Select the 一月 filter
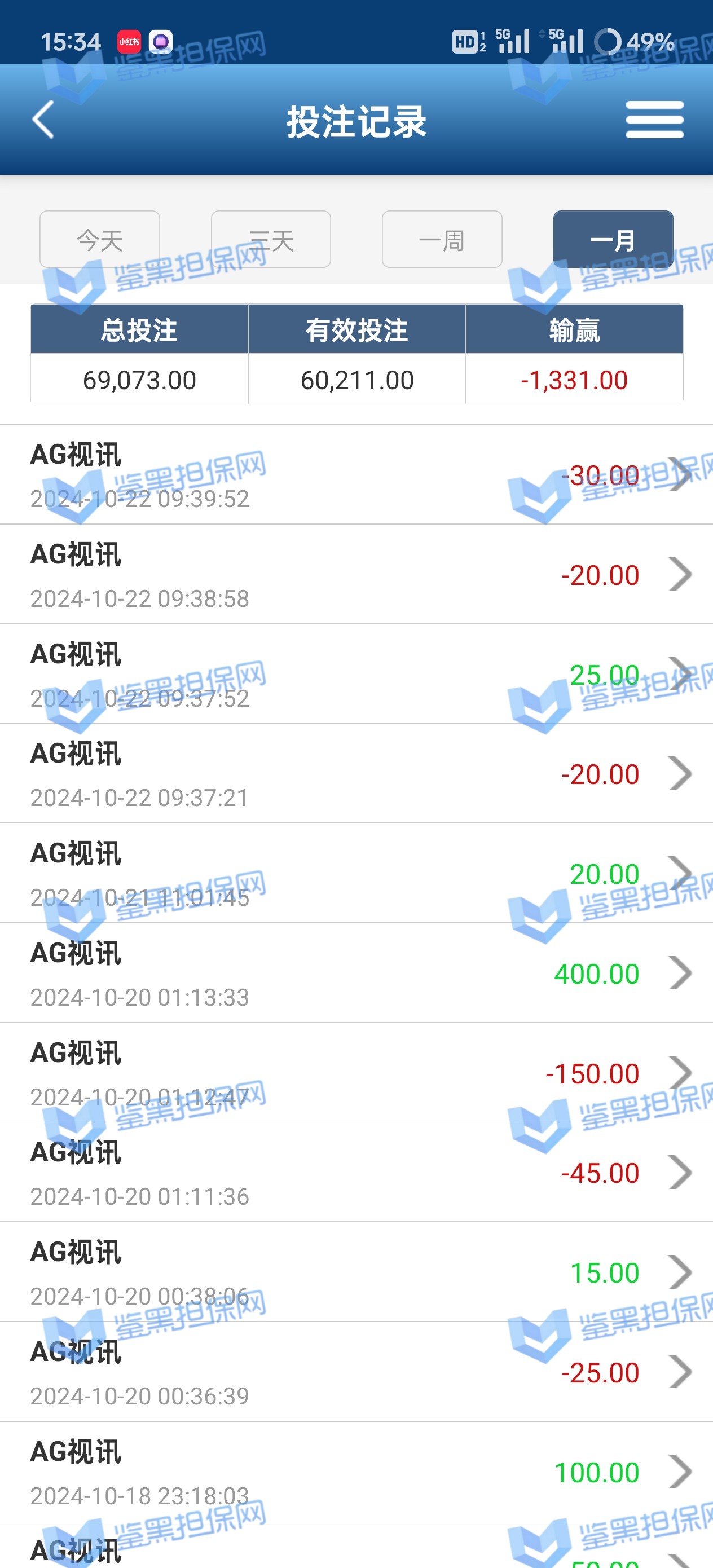 coord(613,239)
